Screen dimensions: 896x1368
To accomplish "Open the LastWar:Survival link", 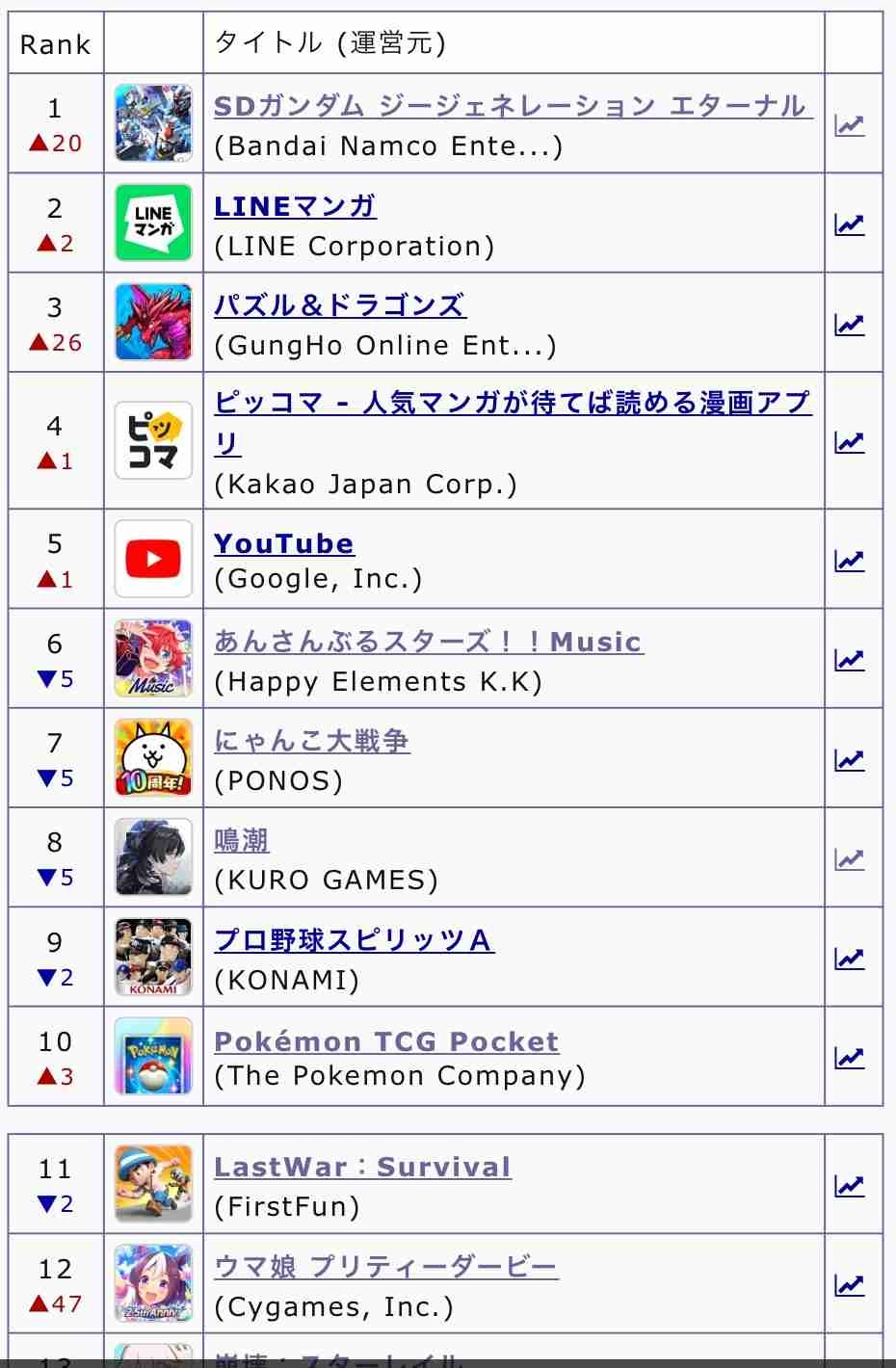I will tap(361, 1167).
